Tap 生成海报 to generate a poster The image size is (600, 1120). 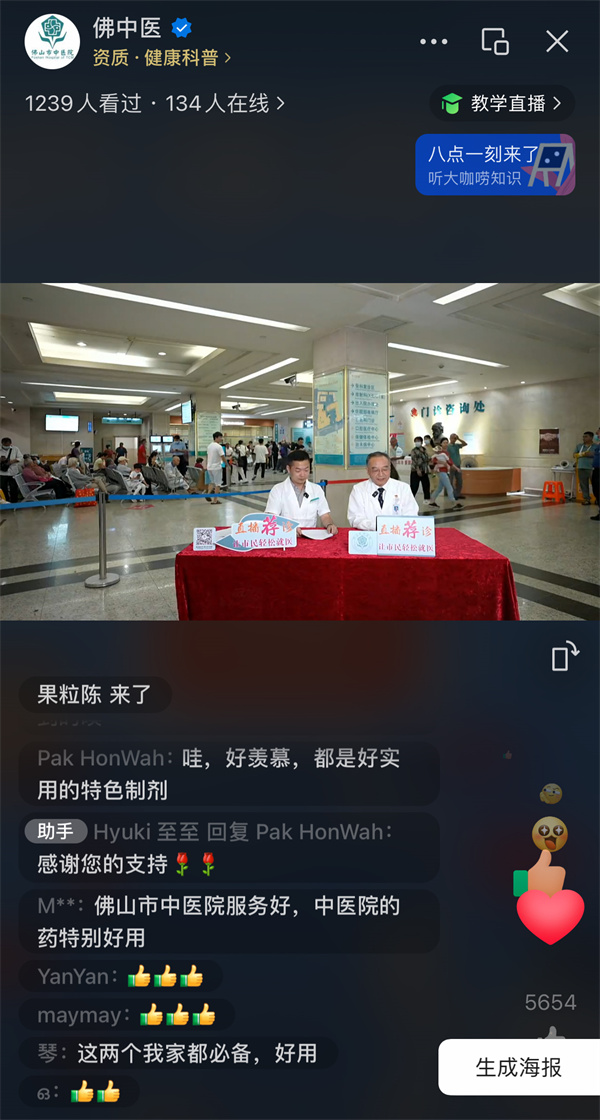(x=518, y=1067)
